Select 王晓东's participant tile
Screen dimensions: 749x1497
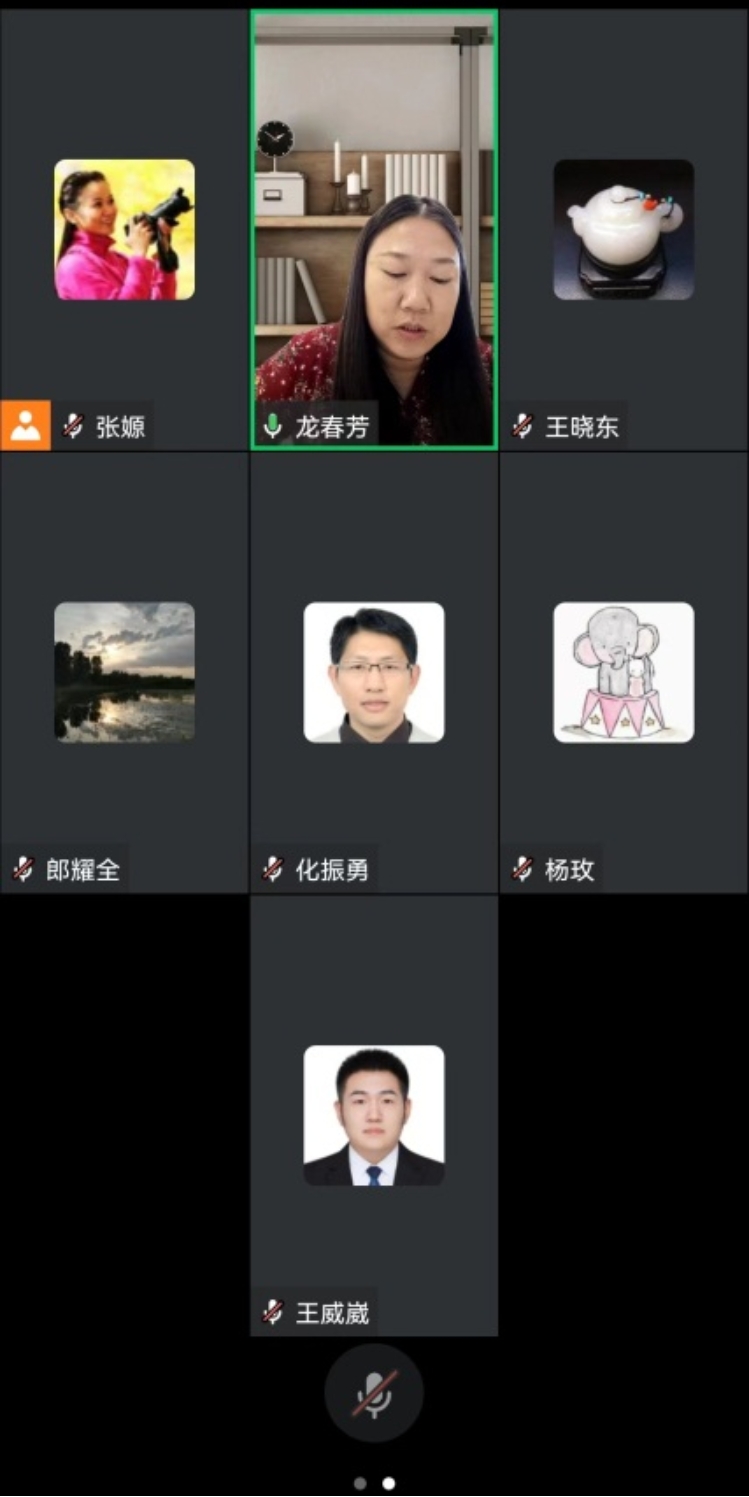tap(624, 230)
